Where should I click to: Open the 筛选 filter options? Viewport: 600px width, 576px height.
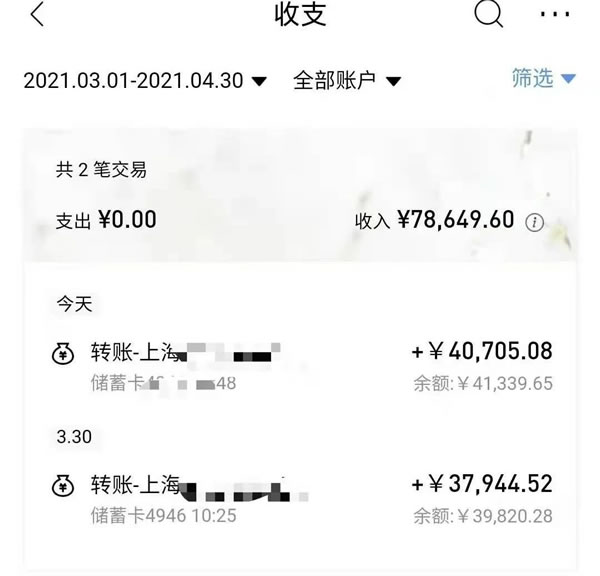(544, 79)
